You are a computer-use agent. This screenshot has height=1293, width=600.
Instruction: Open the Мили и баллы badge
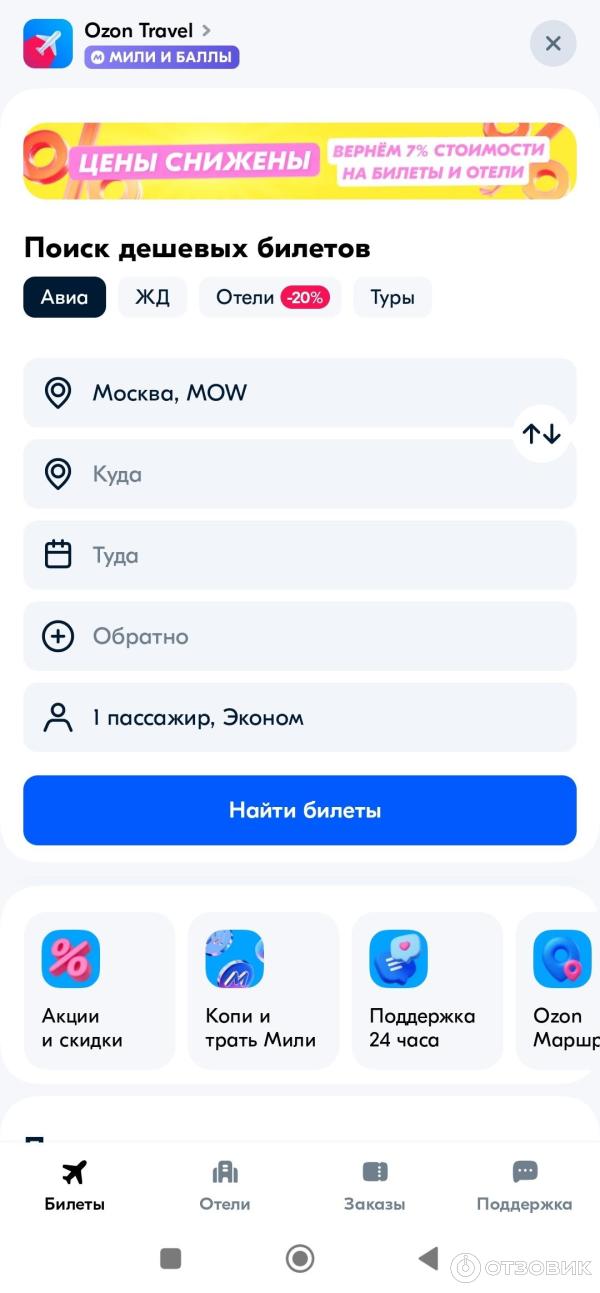coord(162,57)
